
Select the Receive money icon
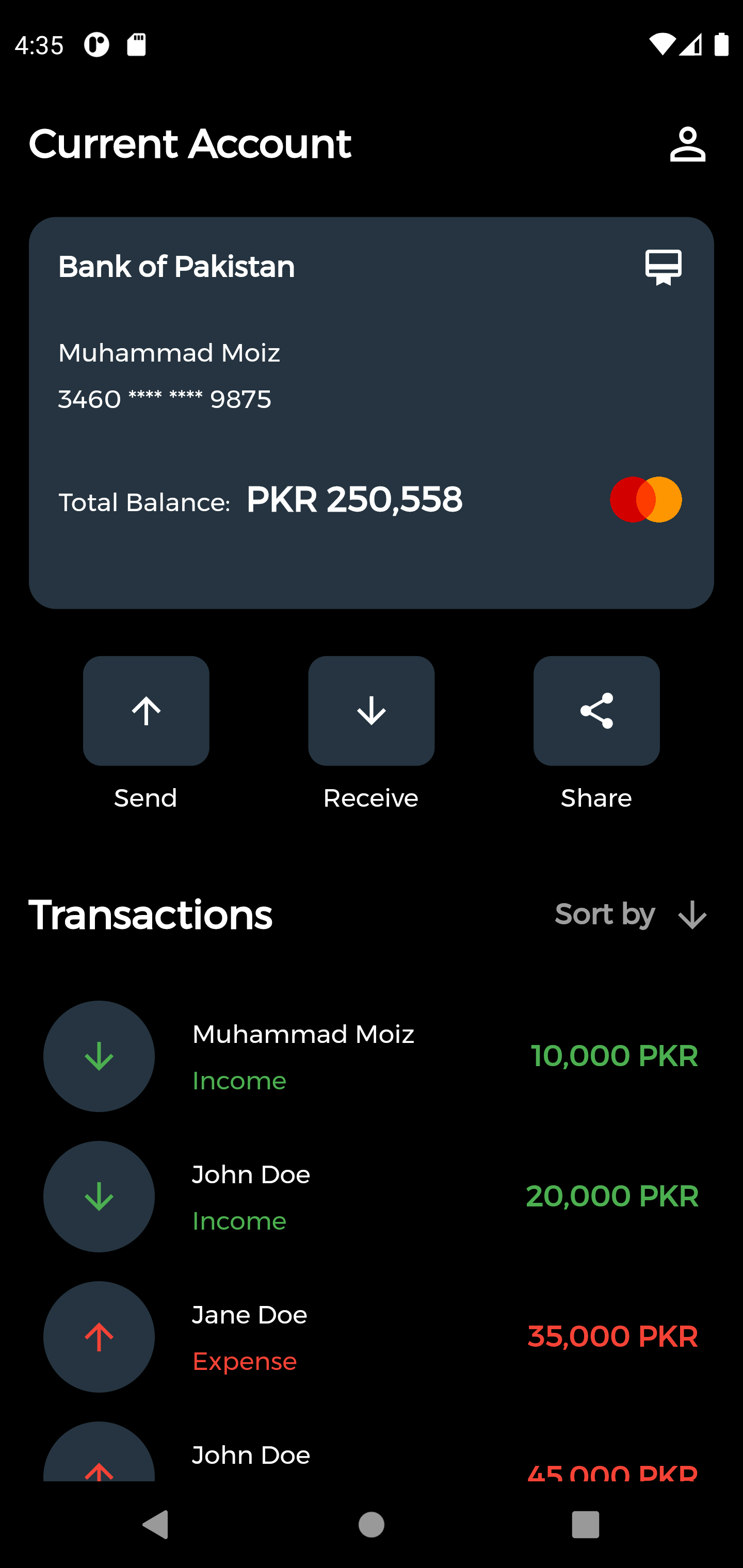coord(372,710)
